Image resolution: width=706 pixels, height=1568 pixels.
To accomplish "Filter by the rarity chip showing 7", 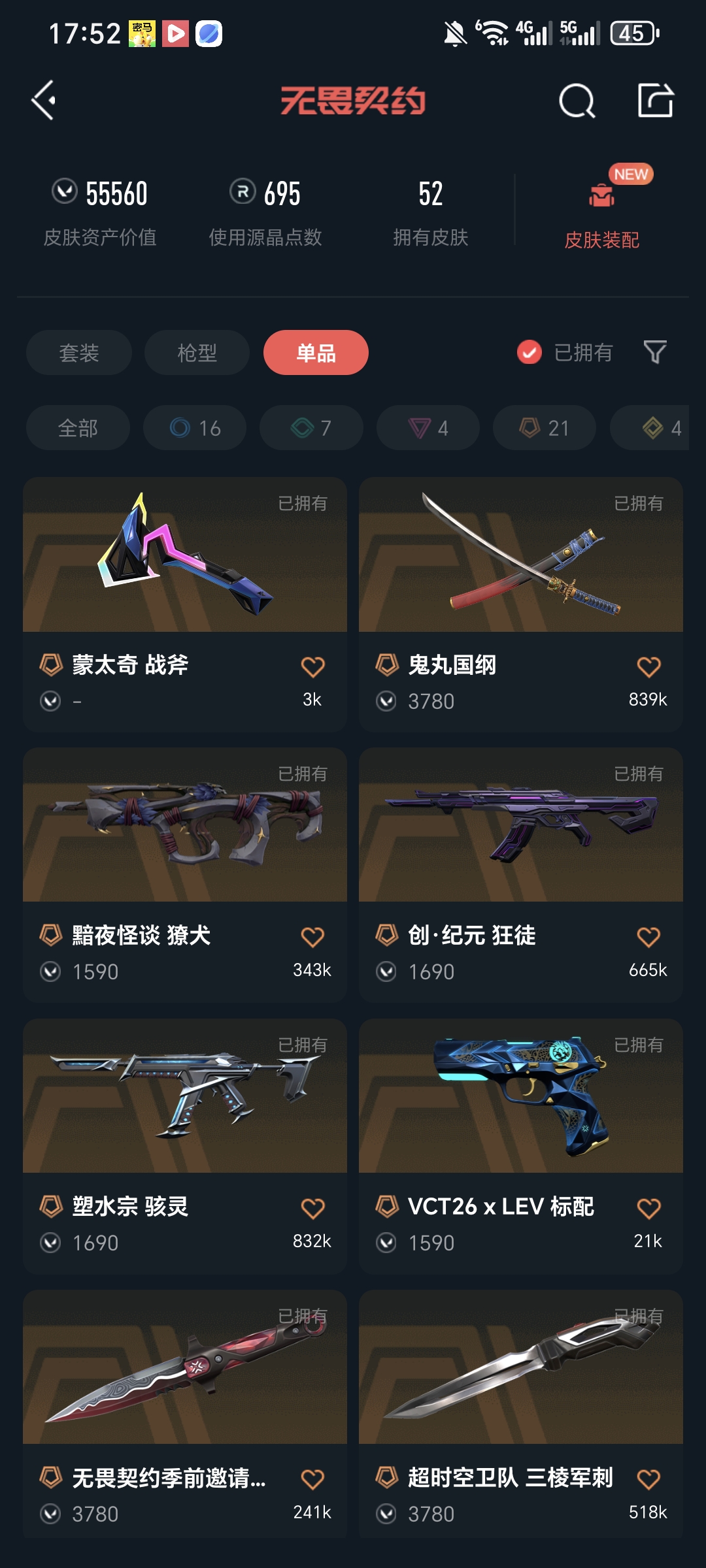I will pyautogui.click(x=311, y=428).
